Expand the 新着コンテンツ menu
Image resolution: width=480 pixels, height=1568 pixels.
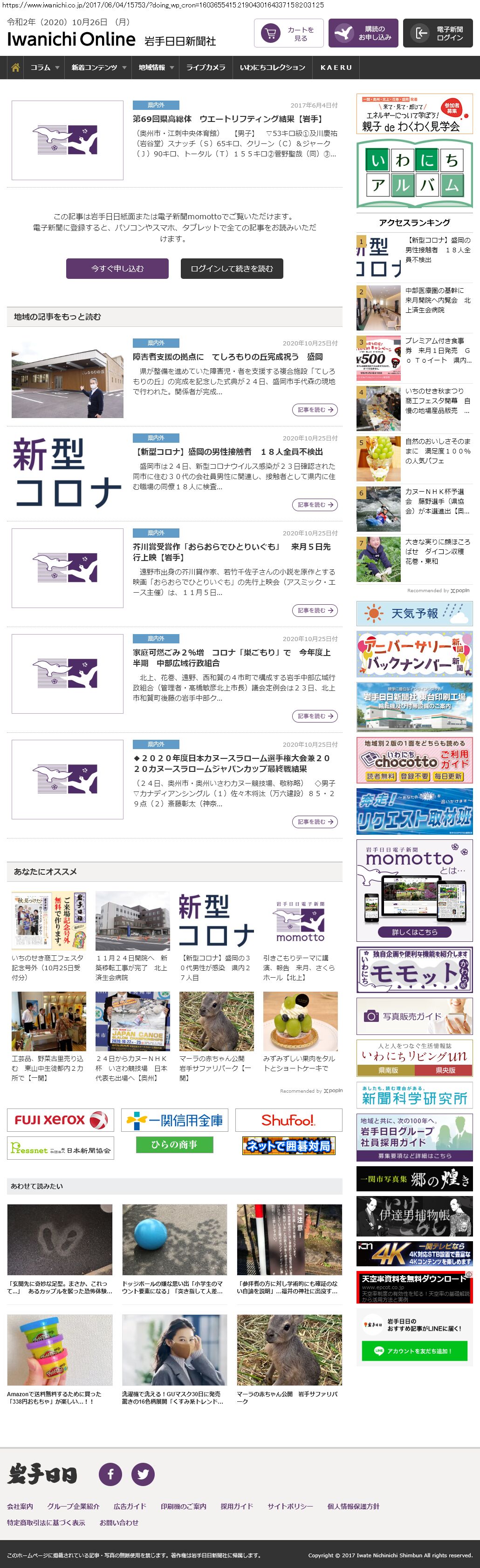click(98, 68)
